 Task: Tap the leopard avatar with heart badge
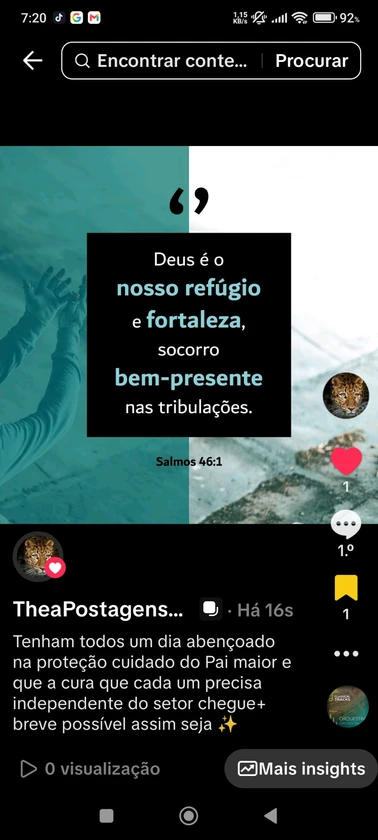[x=39, y=557]
